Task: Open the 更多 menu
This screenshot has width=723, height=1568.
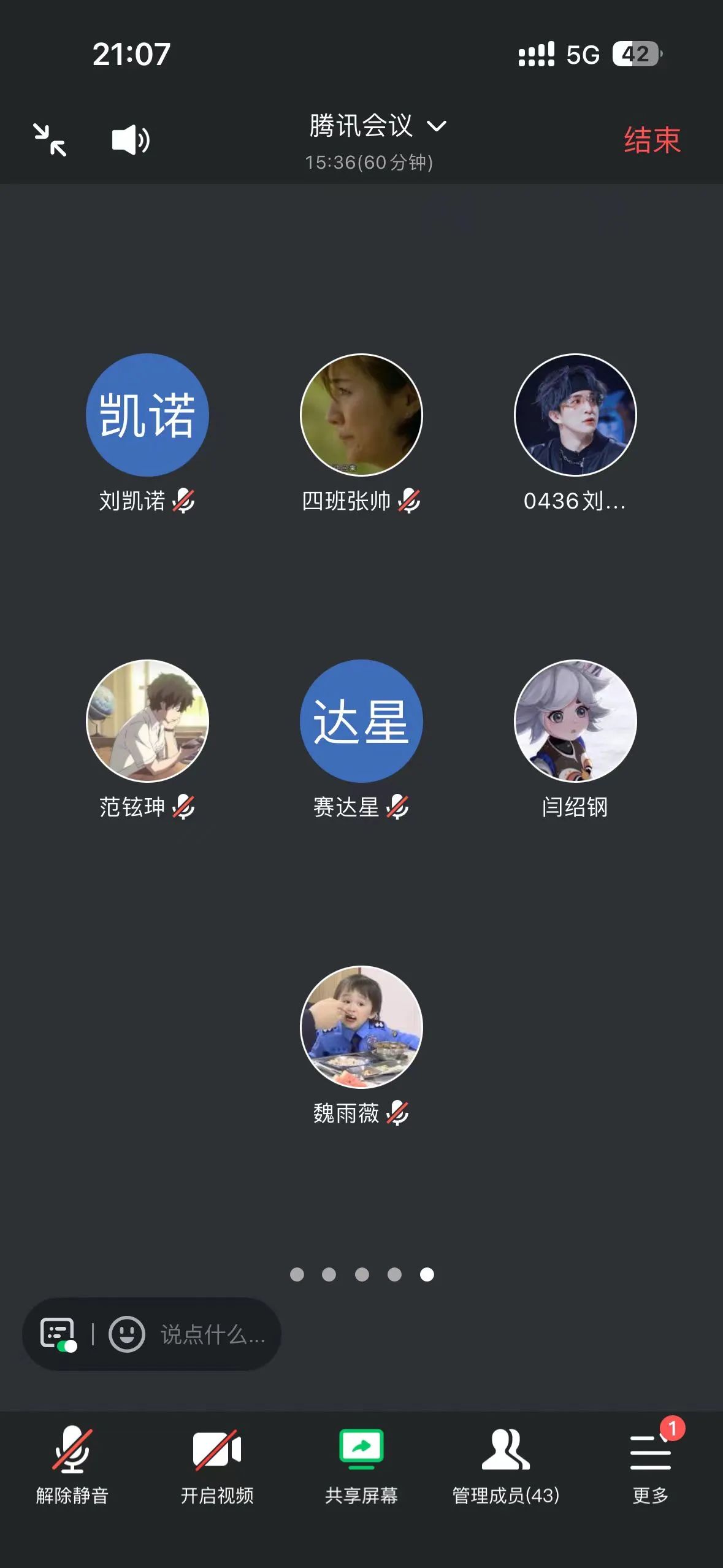Action: (650, 1464)
